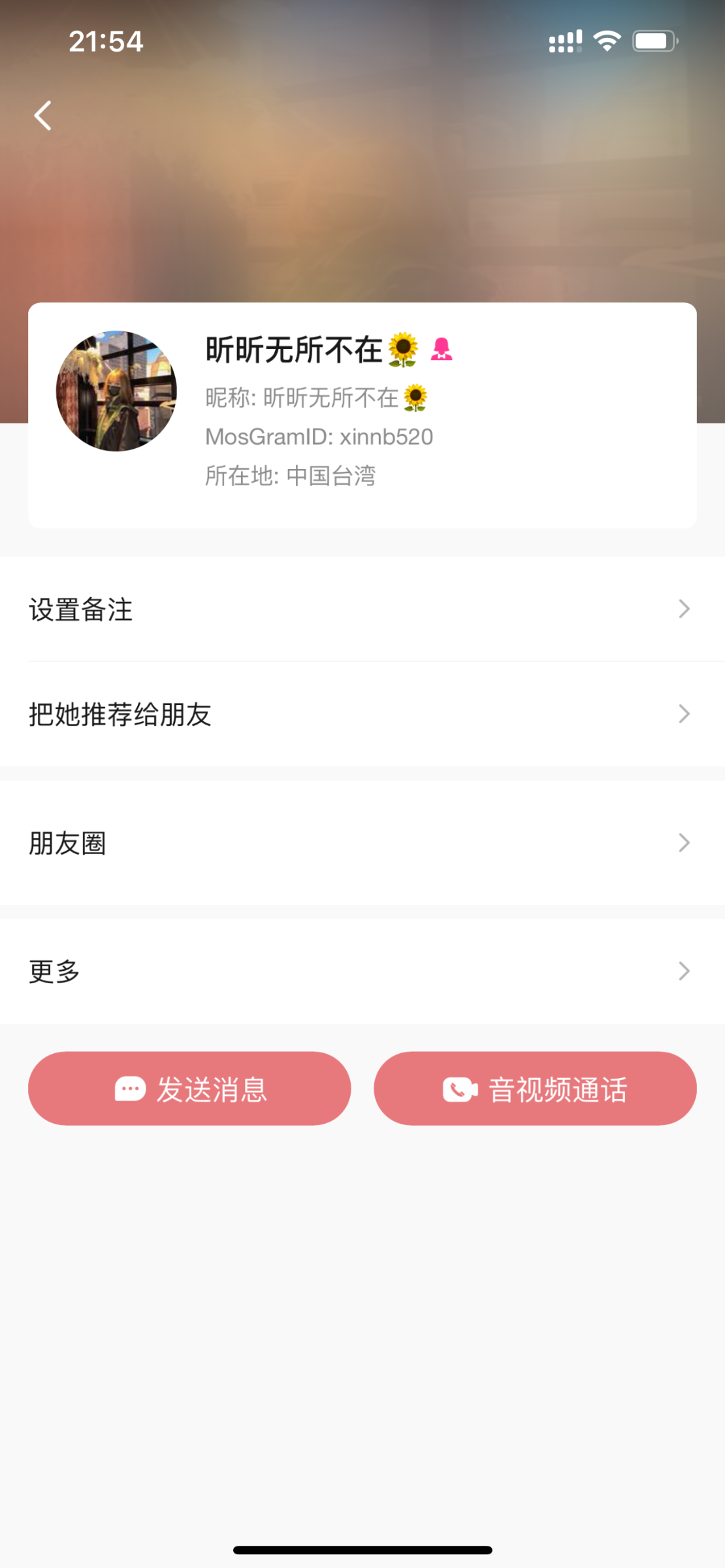
Task: Start a call with 音视频通话
Action: click(x=535, y=1088)
